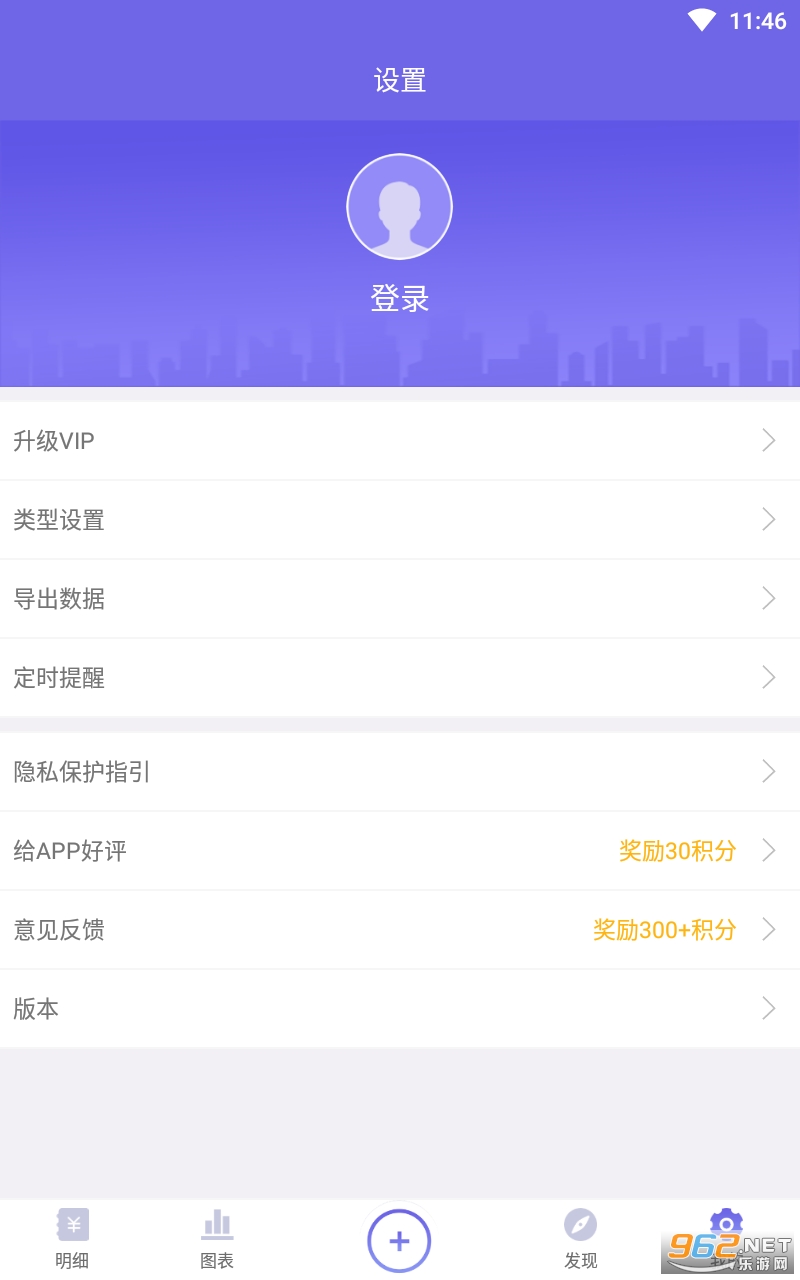Open the 导出数据 export data row
Screen dimensions: 800x1280
400,599
